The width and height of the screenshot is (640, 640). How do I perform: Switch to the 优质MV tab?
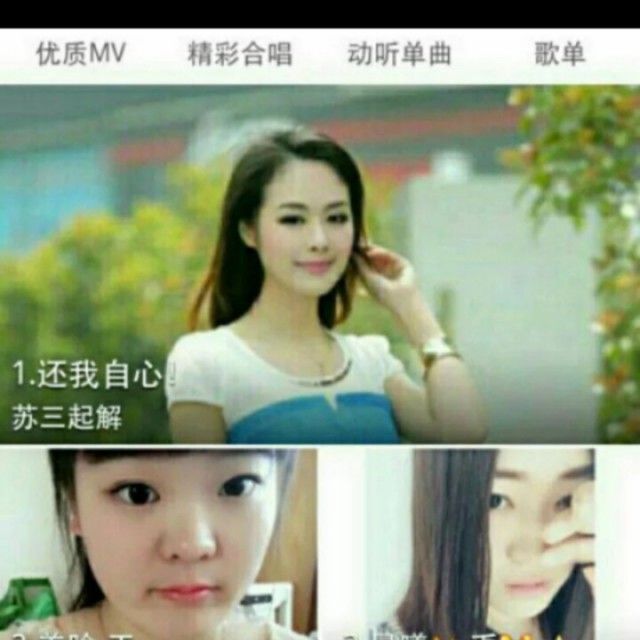point(81,54)
